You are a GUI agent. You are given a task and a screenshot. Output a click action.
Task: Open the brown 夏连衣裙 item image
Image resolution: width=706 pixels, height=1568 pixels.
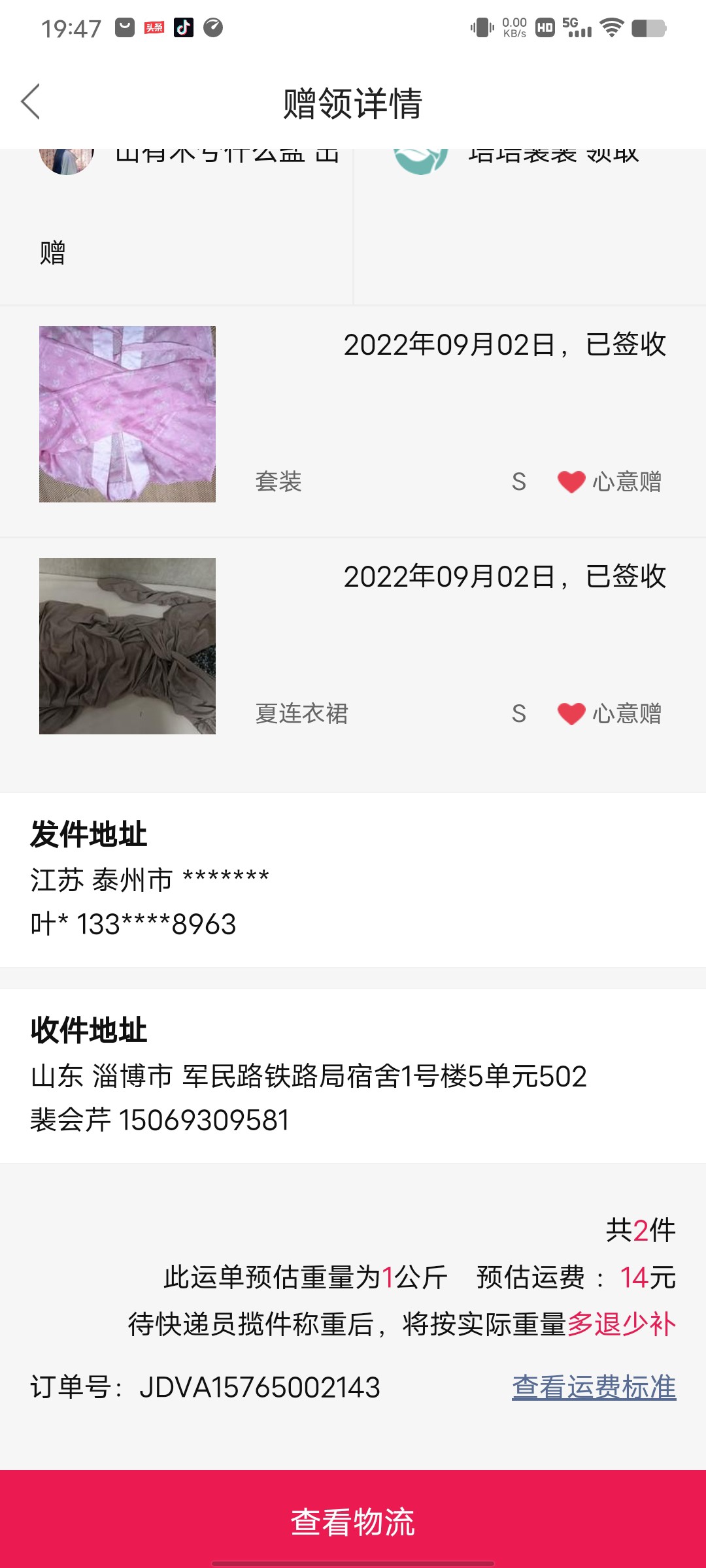(x=127, y=646)
